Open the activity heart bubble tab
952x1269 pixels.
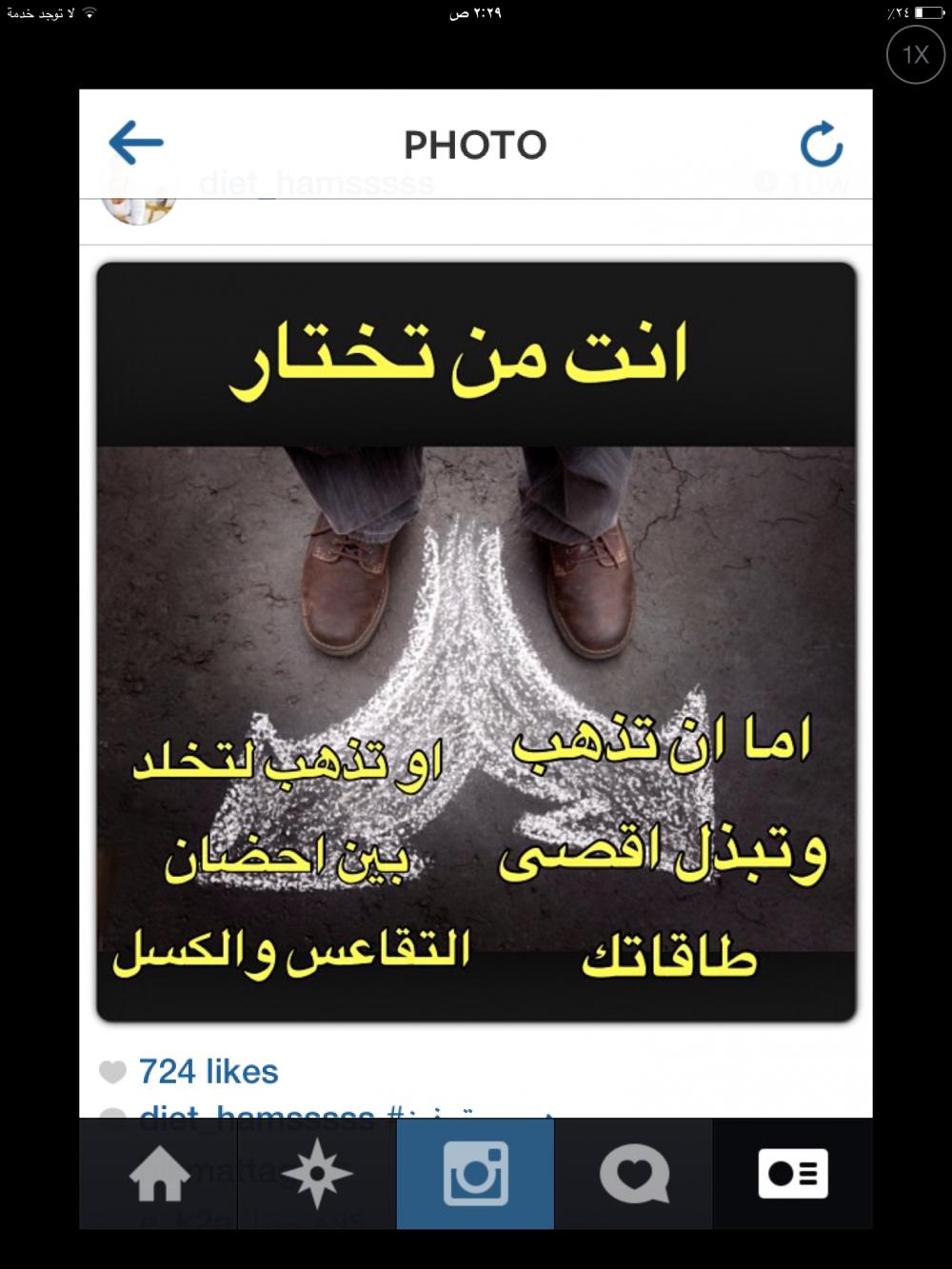click(634, 1174)
